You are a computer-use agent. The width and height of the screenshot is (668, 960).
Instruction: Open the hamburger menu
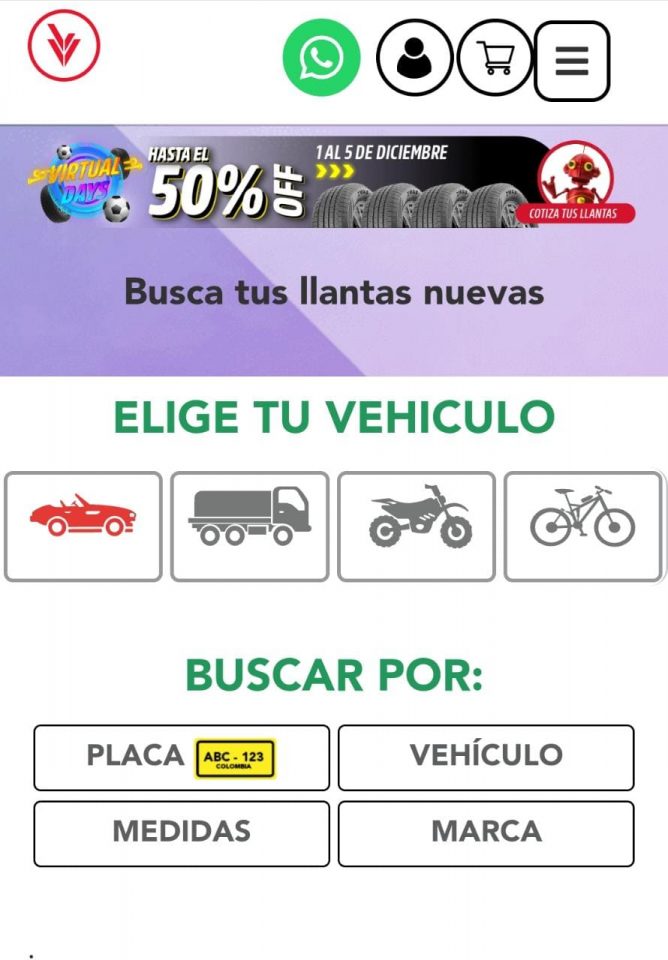tap(572, 61)
